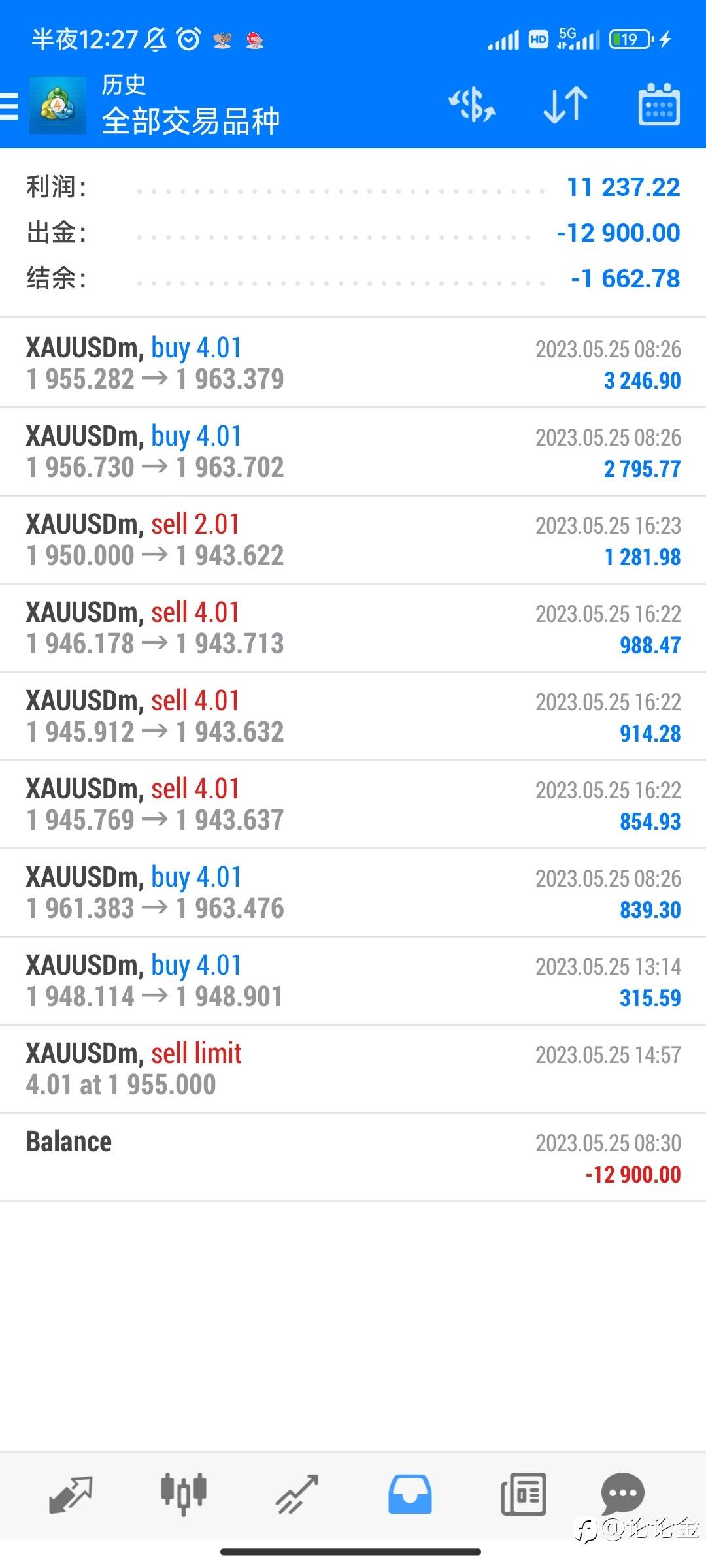Open the buy trade with profit 839.30
The height and width of the screenshot is (1568, 706).
353,892
